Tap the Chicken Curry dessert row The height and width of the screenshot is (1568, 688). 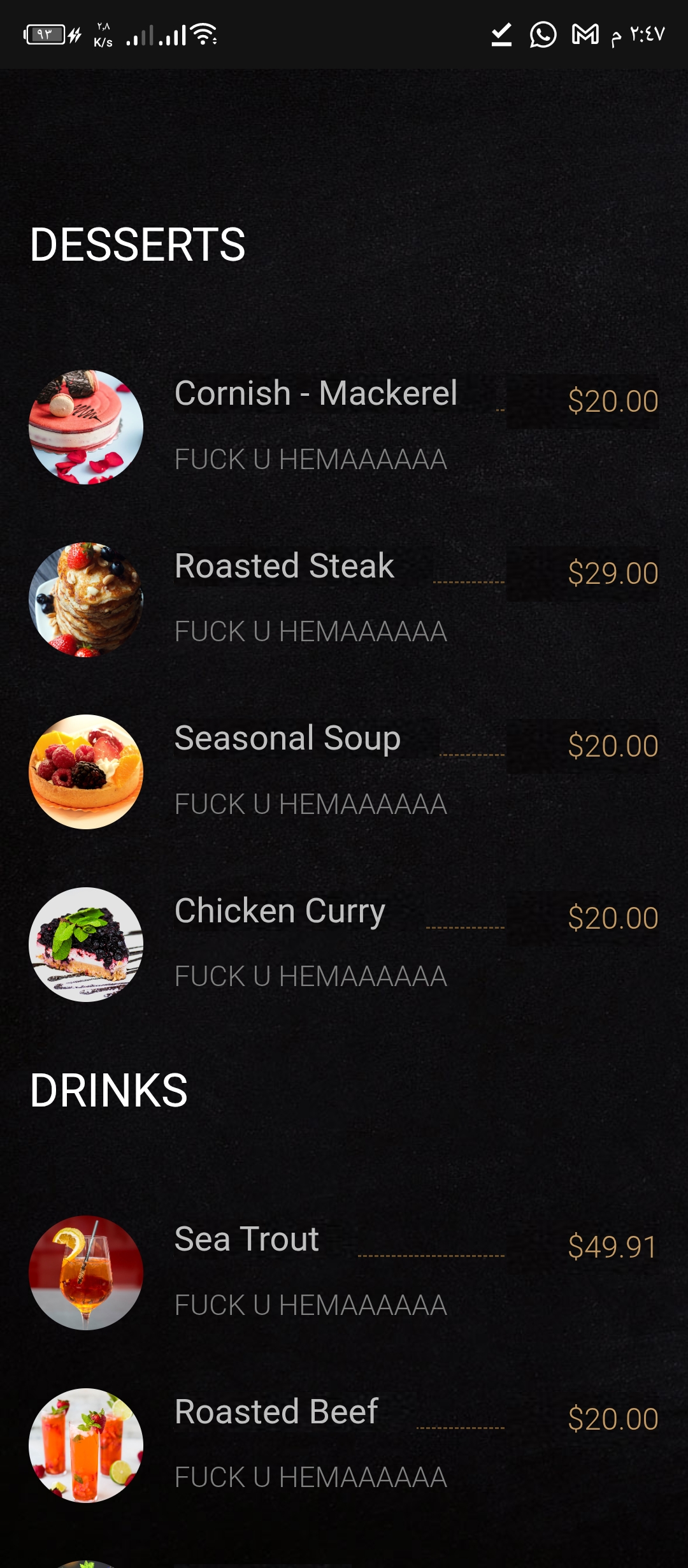[280, 911]
